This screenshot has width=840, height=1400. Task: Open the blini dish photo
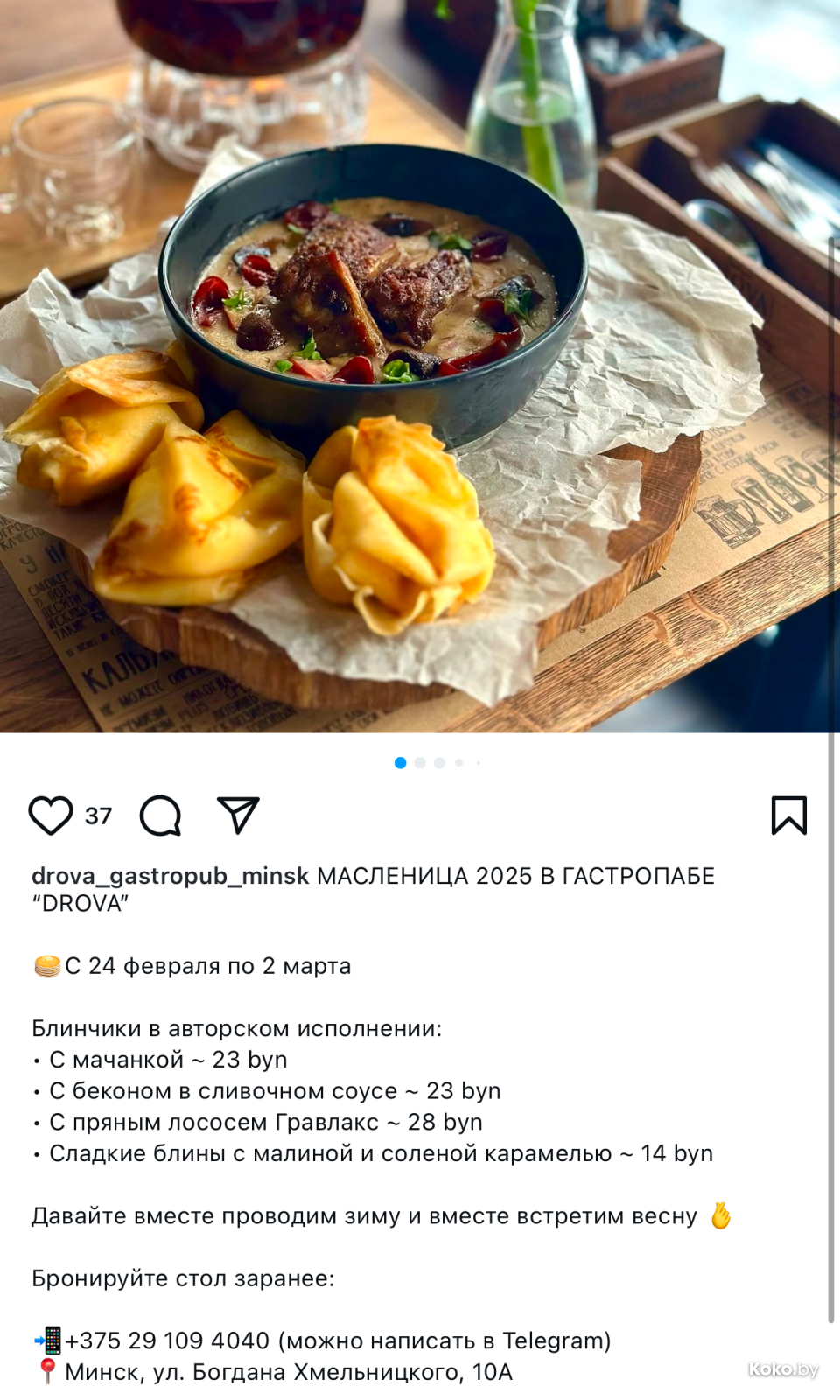pyautogui.click(x=420, y=367)
